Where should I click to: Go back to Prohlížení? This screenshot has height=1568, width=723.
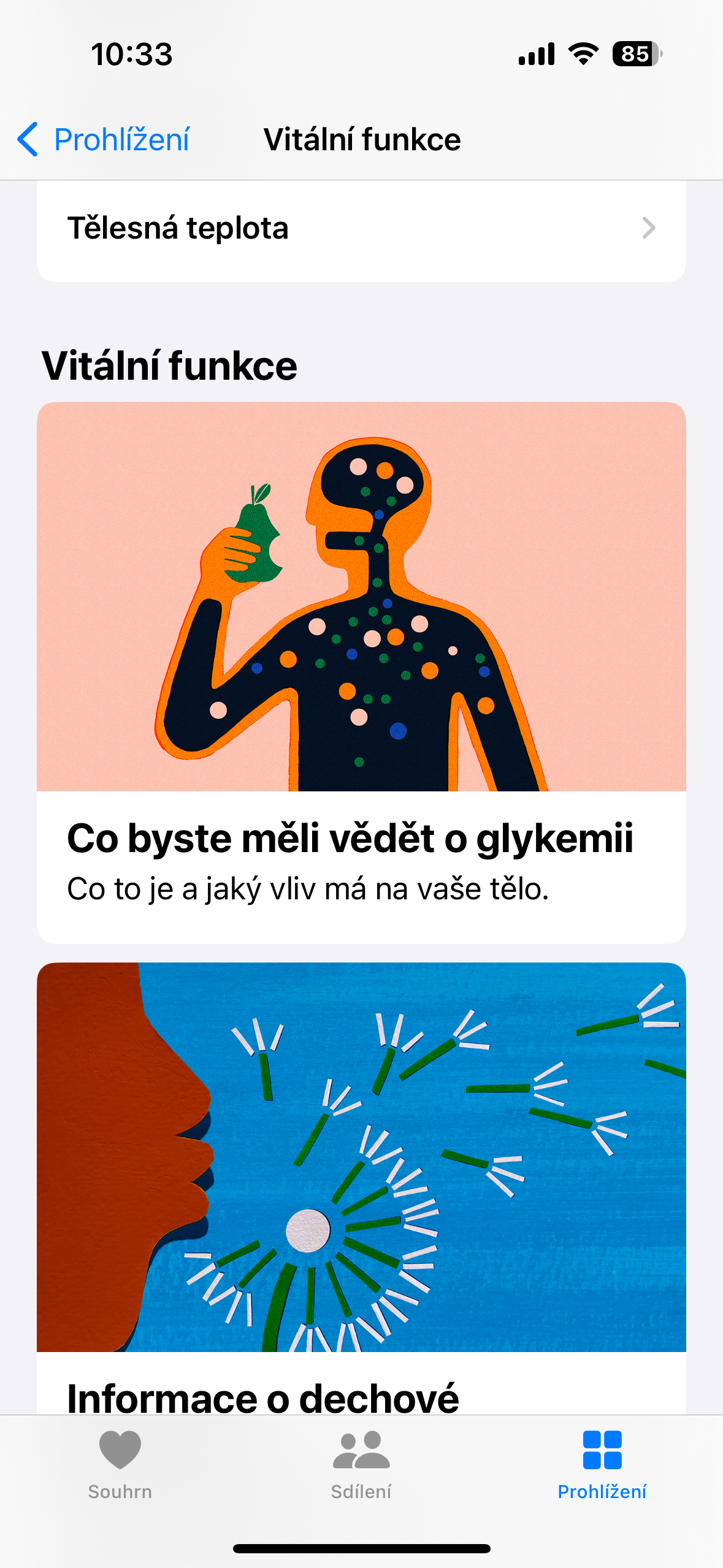(104, 140)
